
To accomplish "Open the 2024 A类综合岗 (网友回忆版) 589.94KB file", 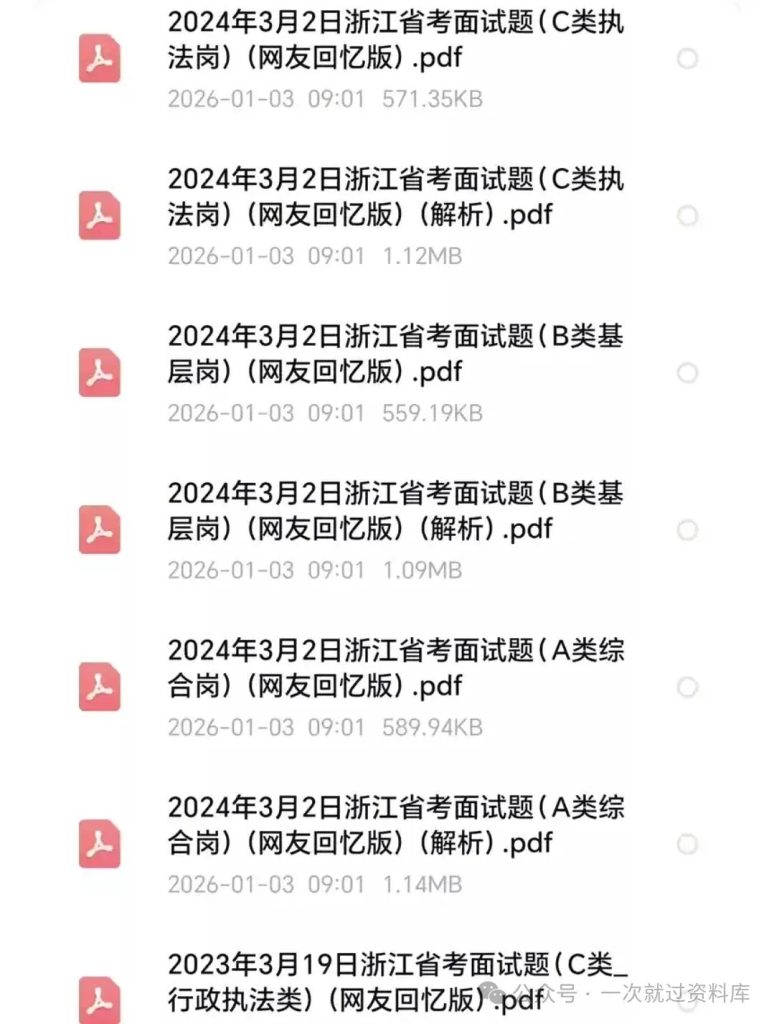I will 395,669.
